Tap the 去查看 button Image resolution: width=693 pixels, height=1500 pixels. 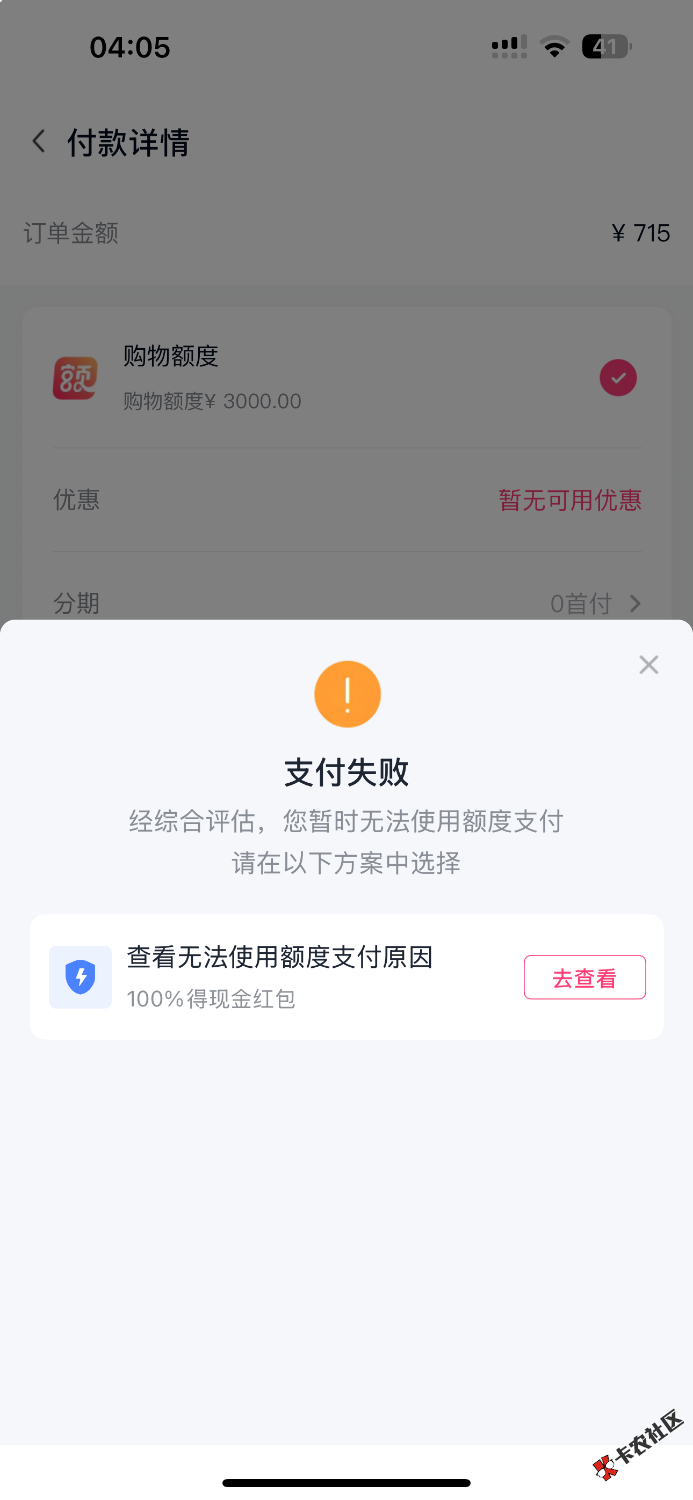[x=584, y=978]
